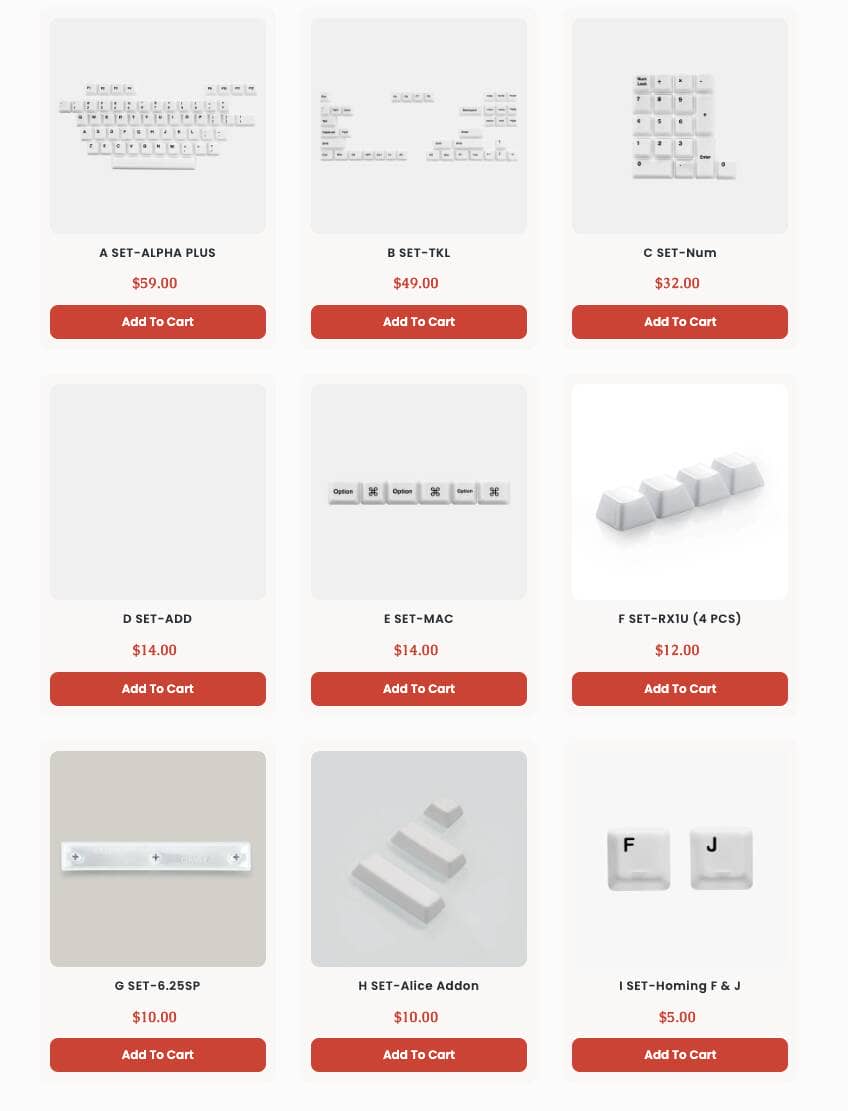Add D SET-ADD to cart
Viewport: 848px width, 1111px height.
tap(158, 689)
